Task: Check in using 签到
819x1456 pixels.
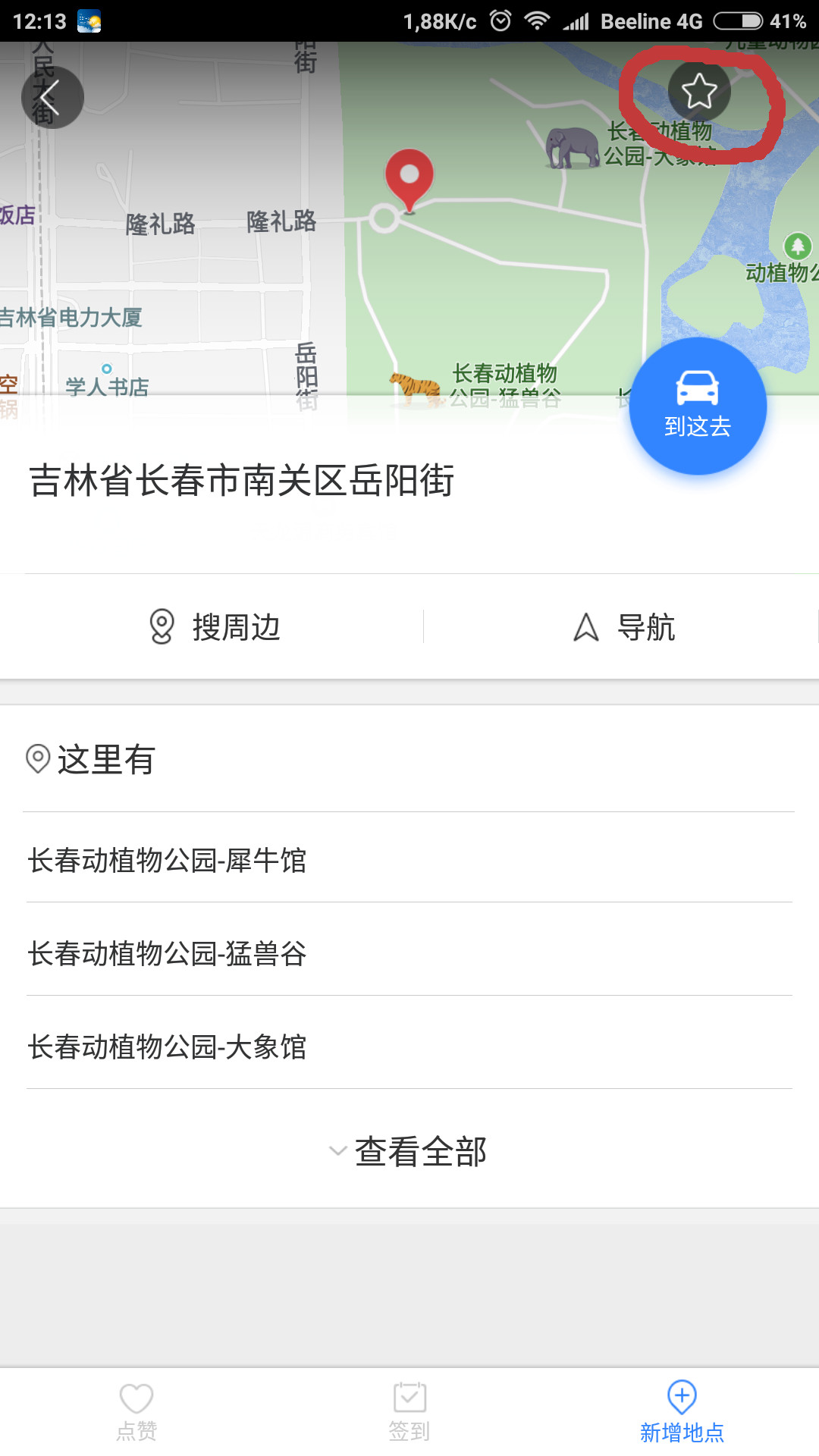Action: click(x=409, y=1412)
